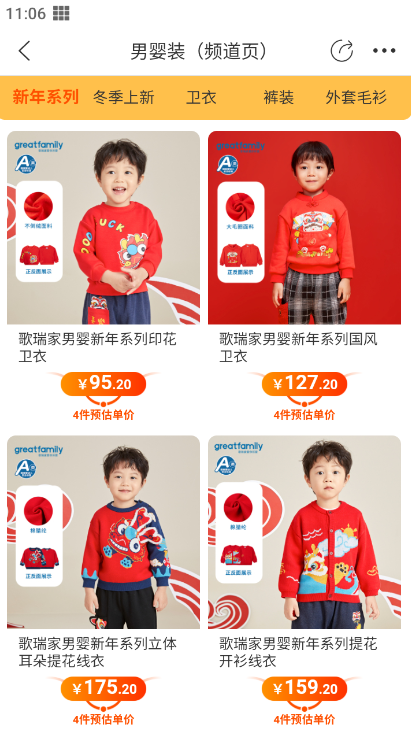The image size is (411, 736).
Task: Open the 裤装 tab
Action: [x=279, y=97]
